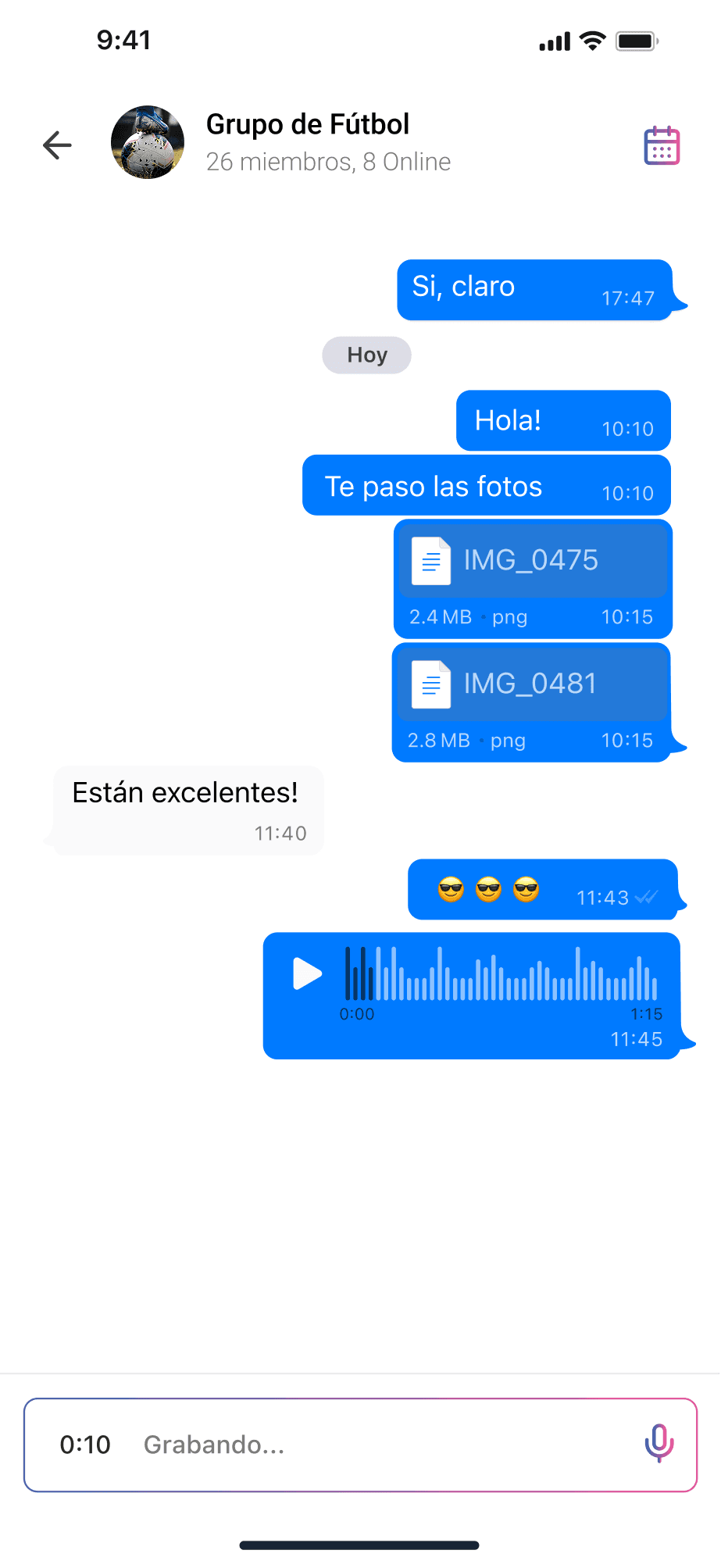
Task: Tap the group avatar photo
Action: [147, 142]
